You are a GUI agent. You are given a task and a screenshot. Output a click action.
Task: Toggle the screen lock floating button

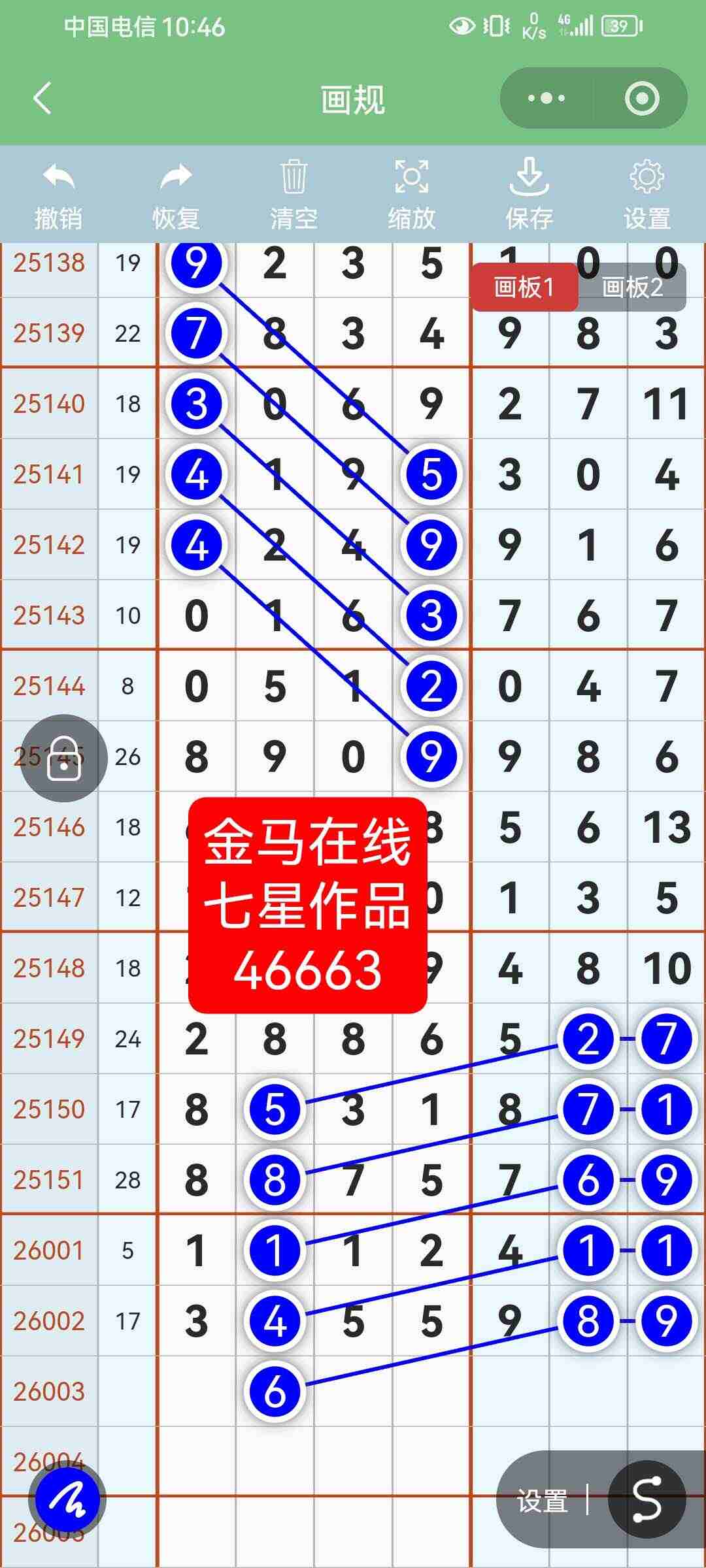point(63,758)
